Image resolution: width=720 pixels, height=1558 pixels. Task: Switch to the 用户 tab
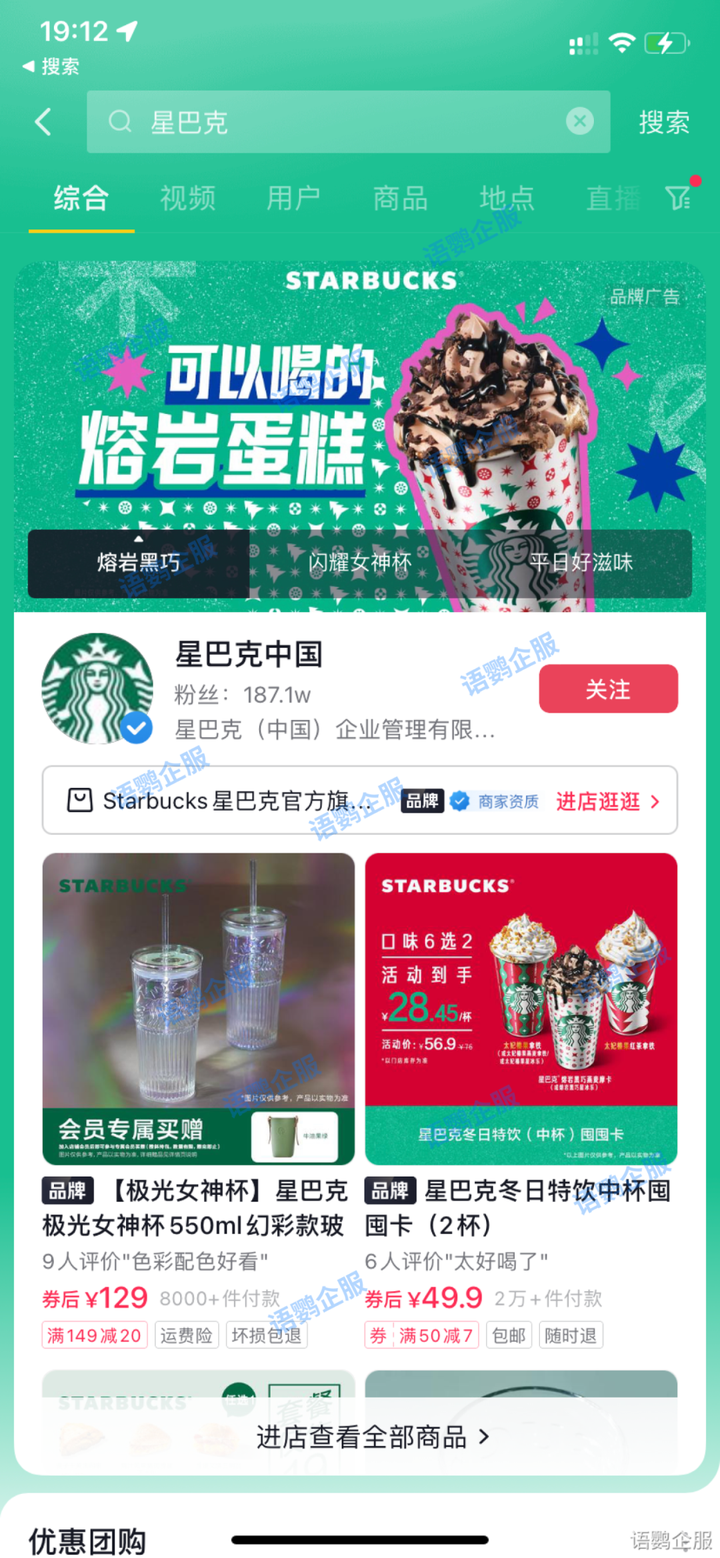coord(293,198)
